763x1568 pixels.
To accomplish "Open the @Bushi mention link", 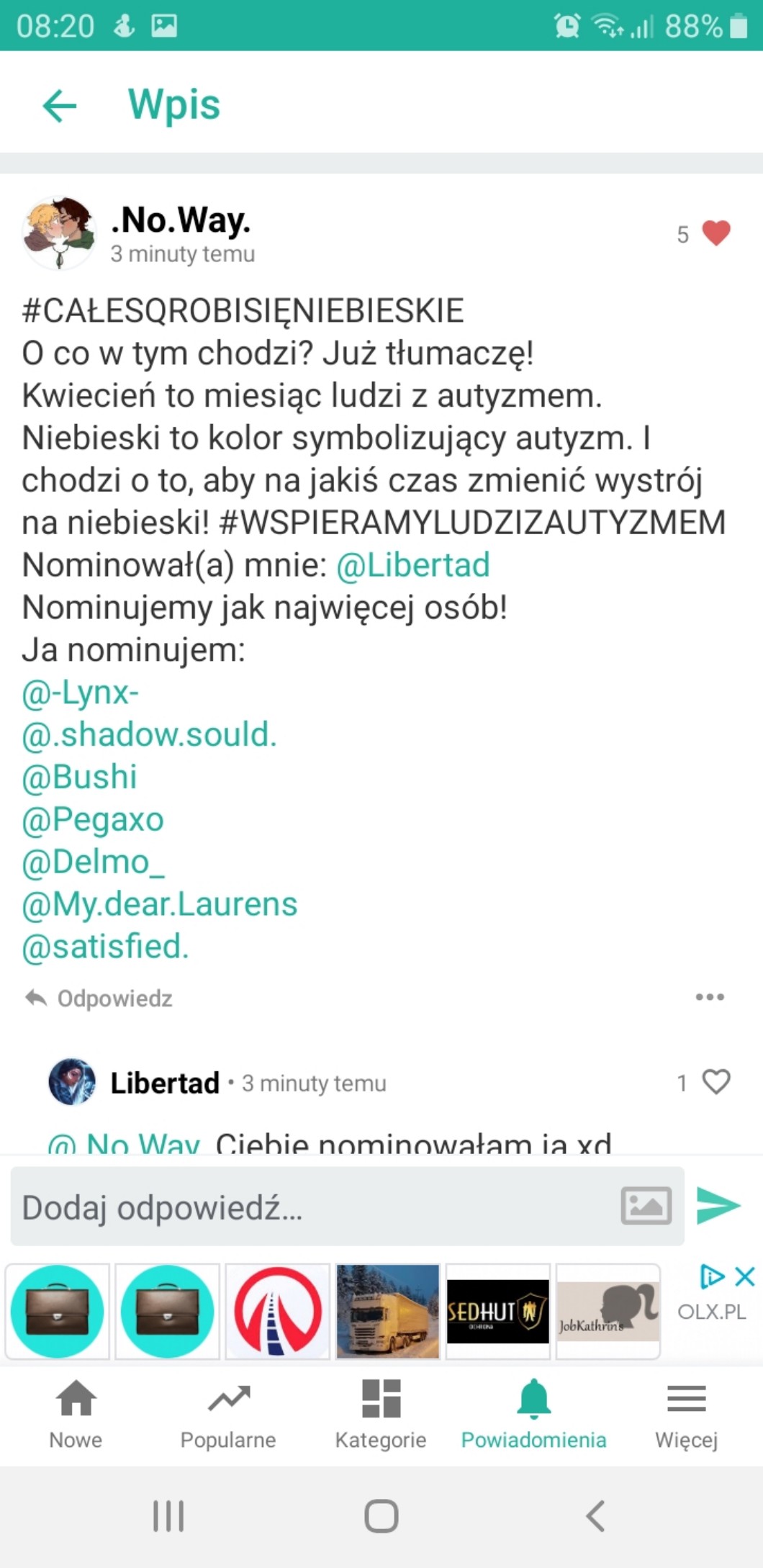I will (x=80, y=778).
